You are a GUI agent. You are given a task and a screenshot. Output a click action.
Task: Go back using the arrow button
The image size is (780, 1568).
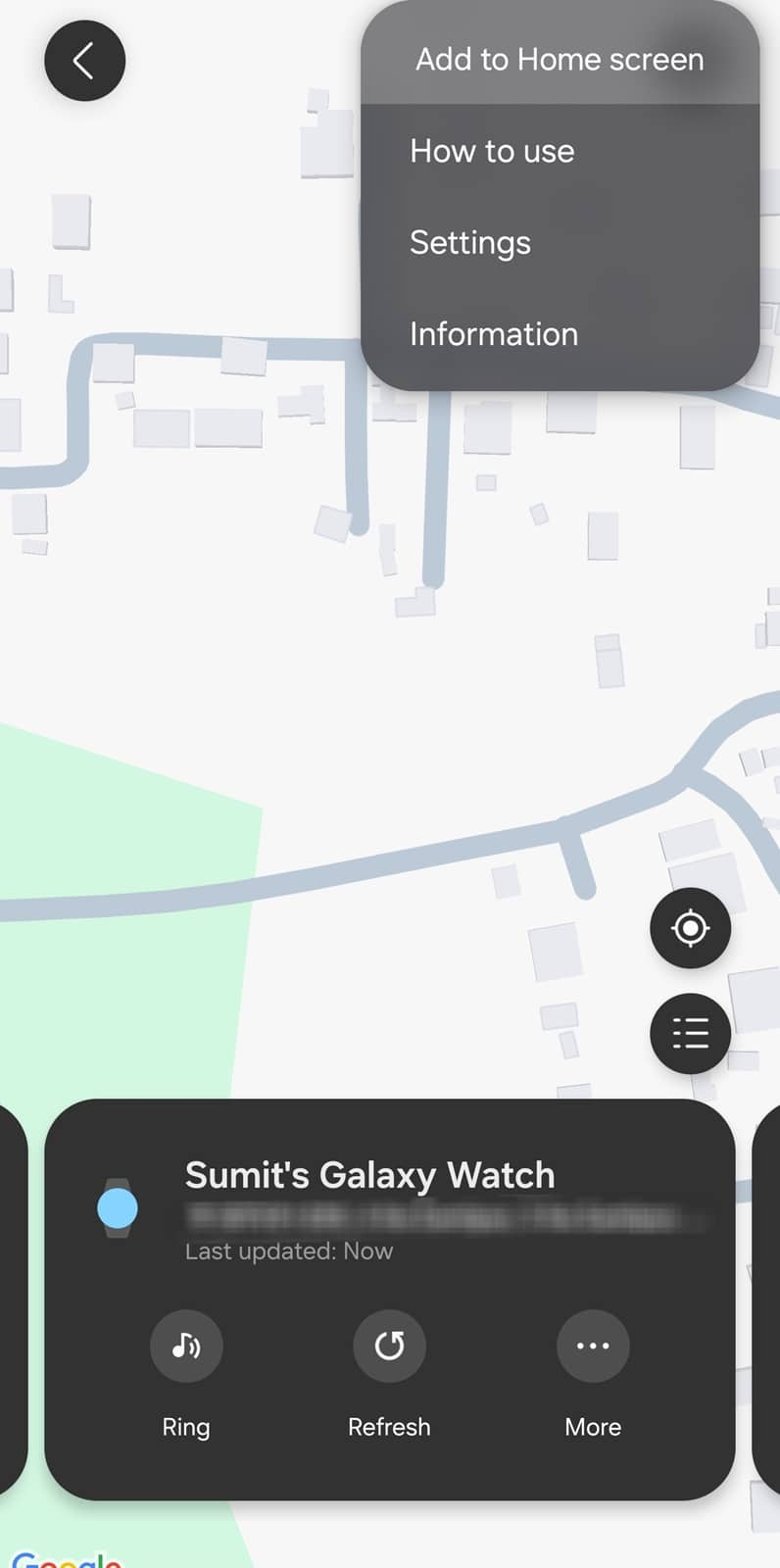(x=85, y=61)
